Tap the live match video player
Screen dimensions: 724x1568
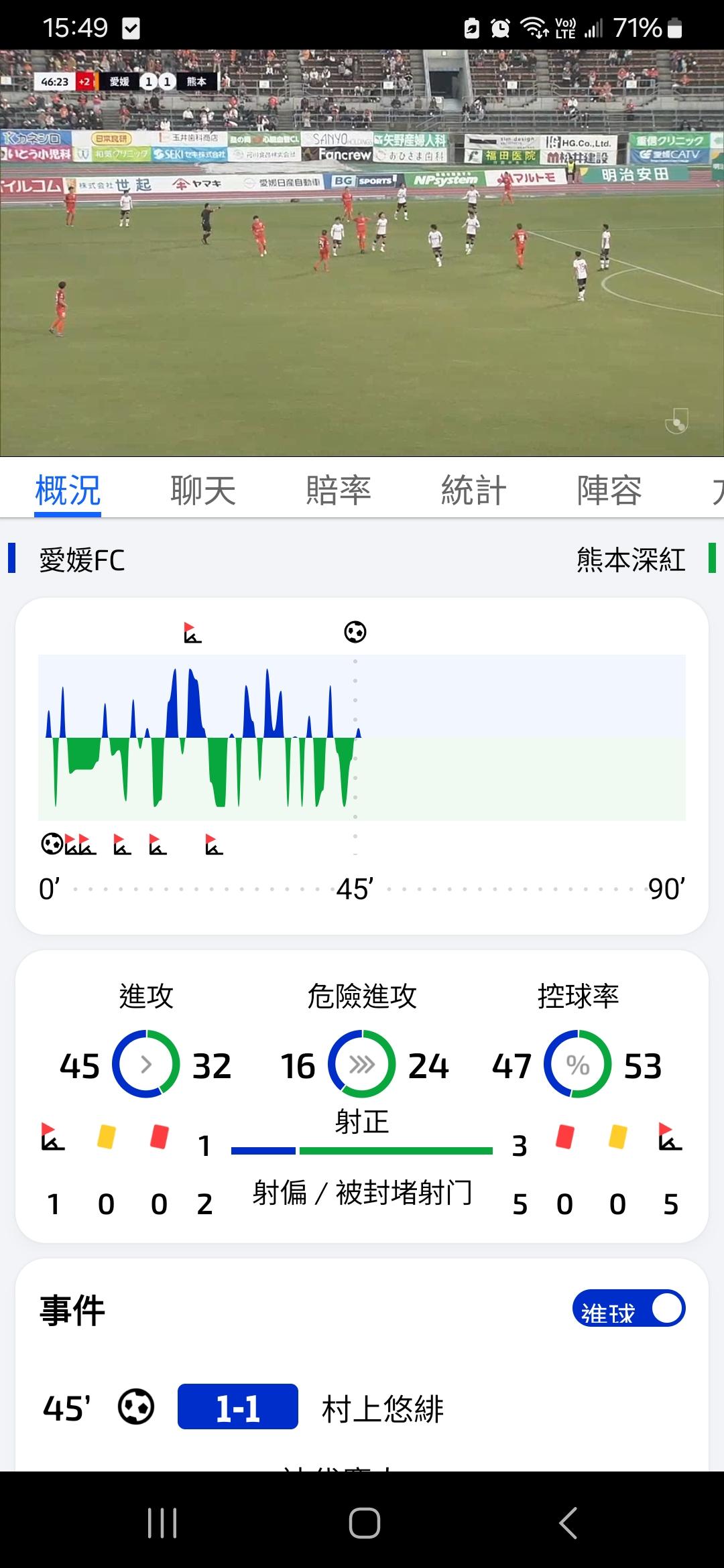[x=362, y=253]
